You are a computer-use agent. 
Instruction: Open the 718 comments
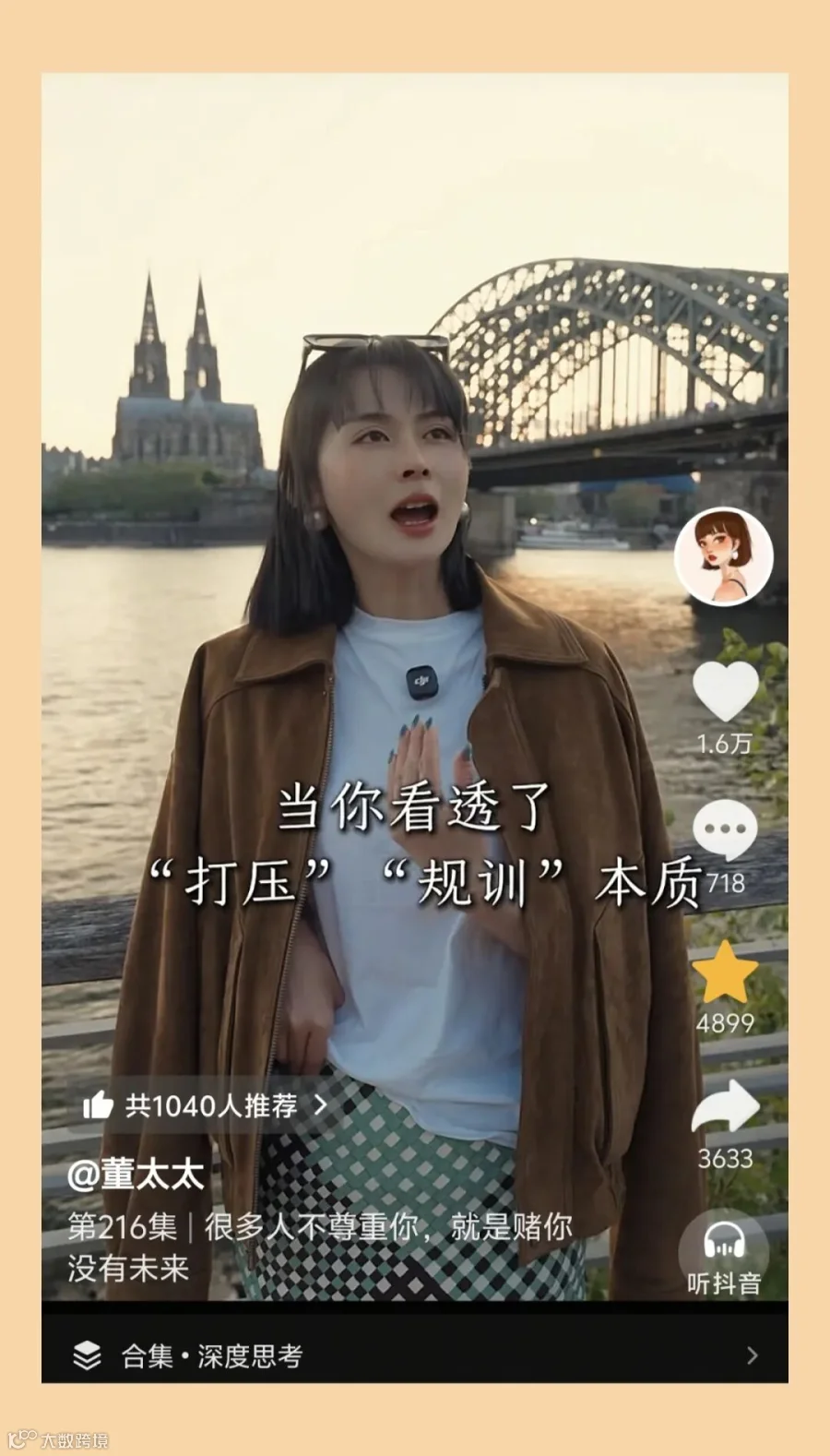click(x=725, y=830)
